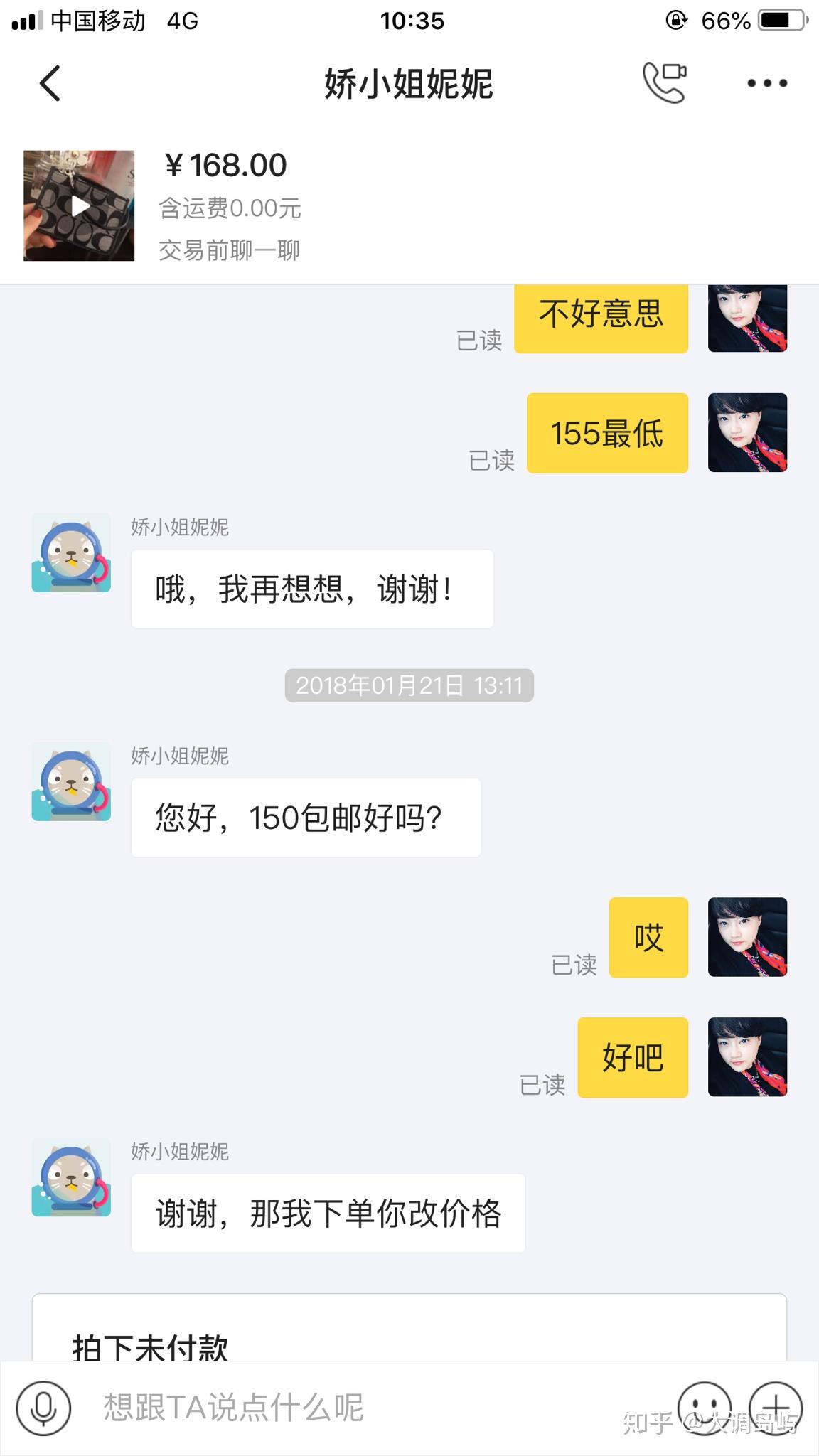The height and width of the screenshot is (1456, 819).
Task: Go back with the back arrow
Action: click(48, 82)
